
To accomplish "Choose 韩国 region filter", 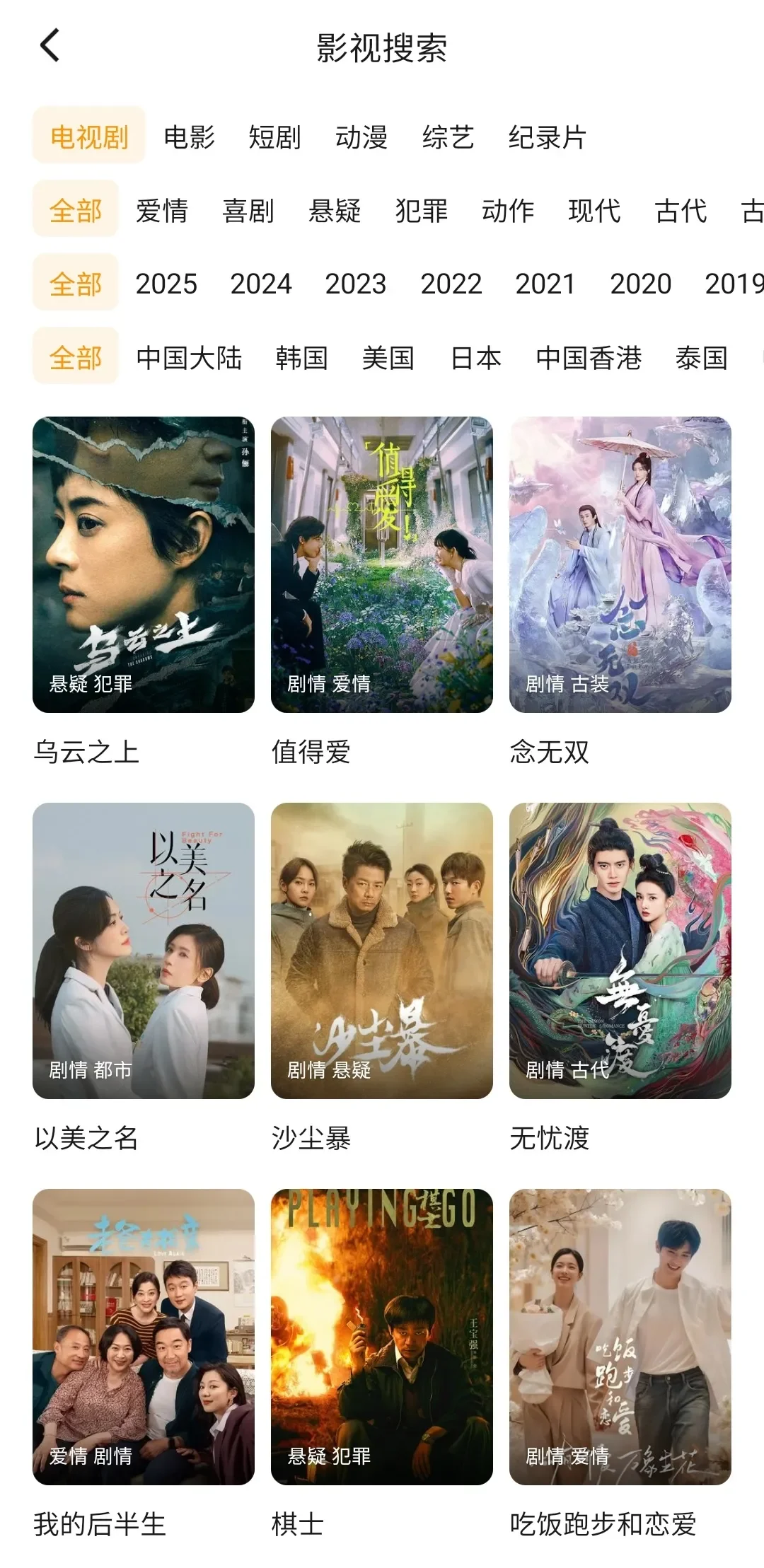I will [301, 358].
